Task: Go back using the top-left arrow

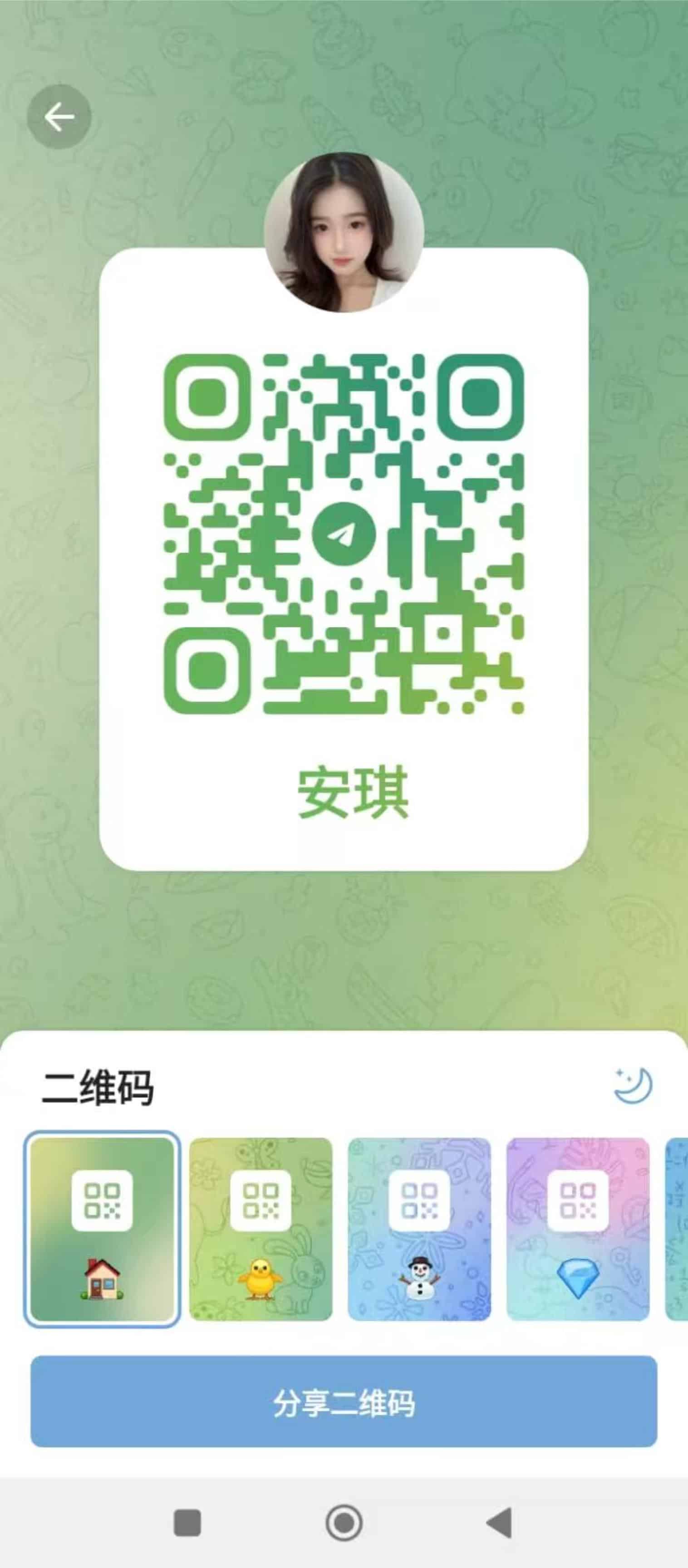Action: [59, 117]
